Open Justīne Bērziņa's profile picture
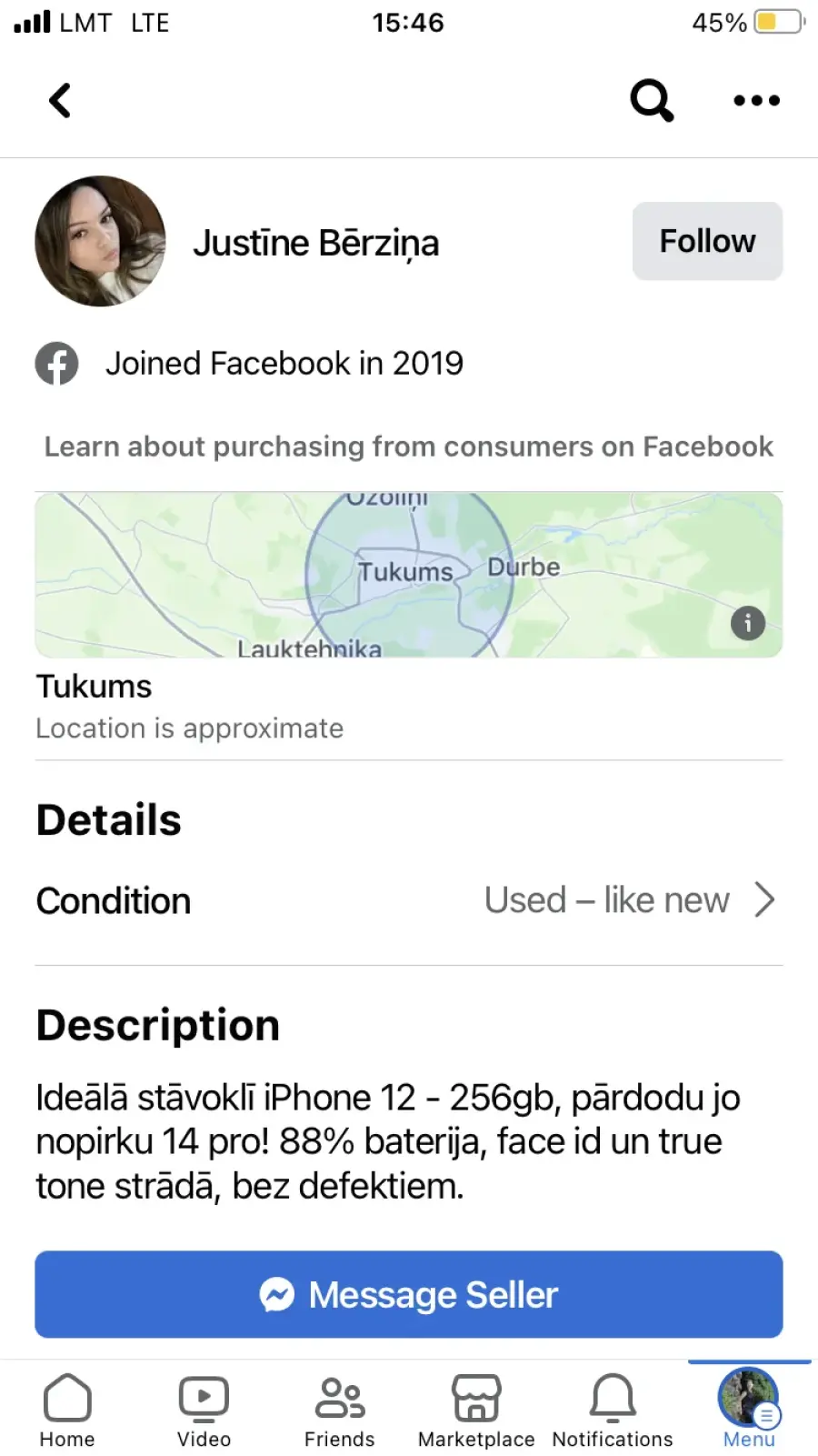The height and width of the screenshot is (1456, 818). pyautogui.click(x=100, y=241)
